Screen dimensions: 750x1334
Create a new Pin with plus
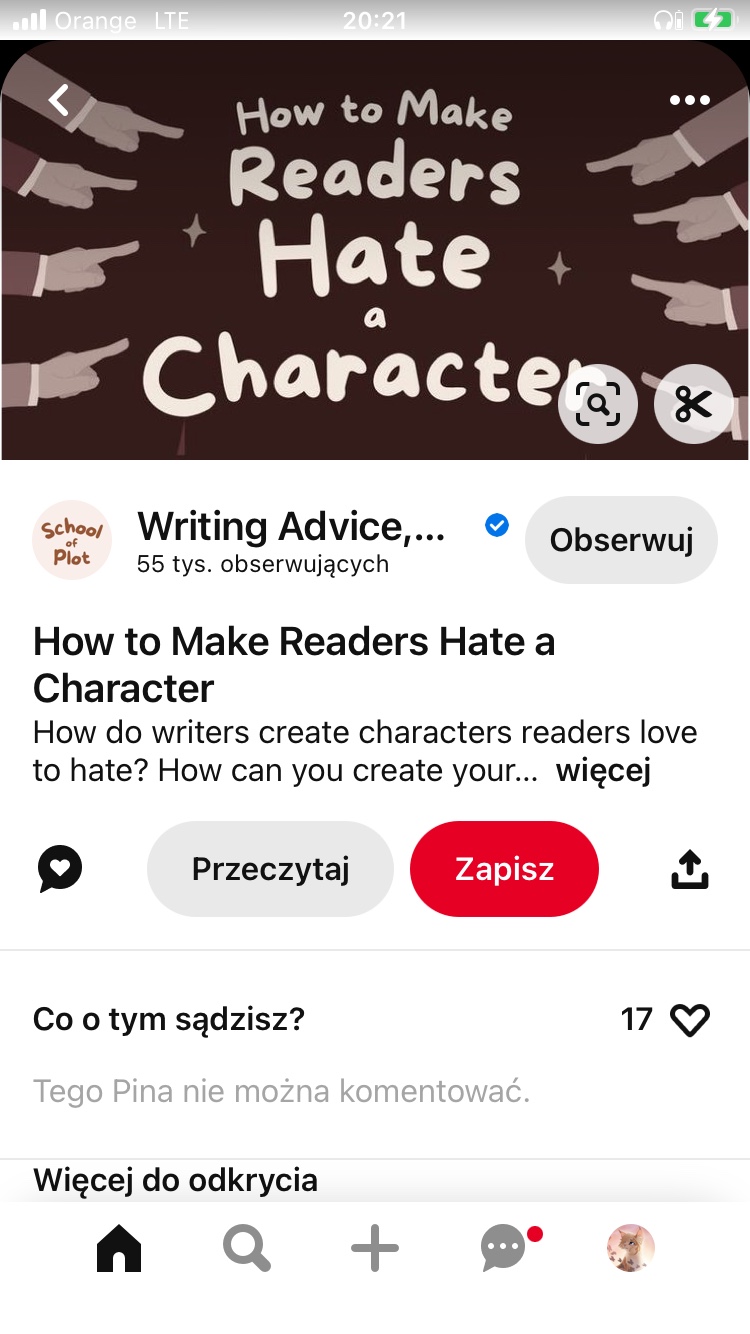375,1249
